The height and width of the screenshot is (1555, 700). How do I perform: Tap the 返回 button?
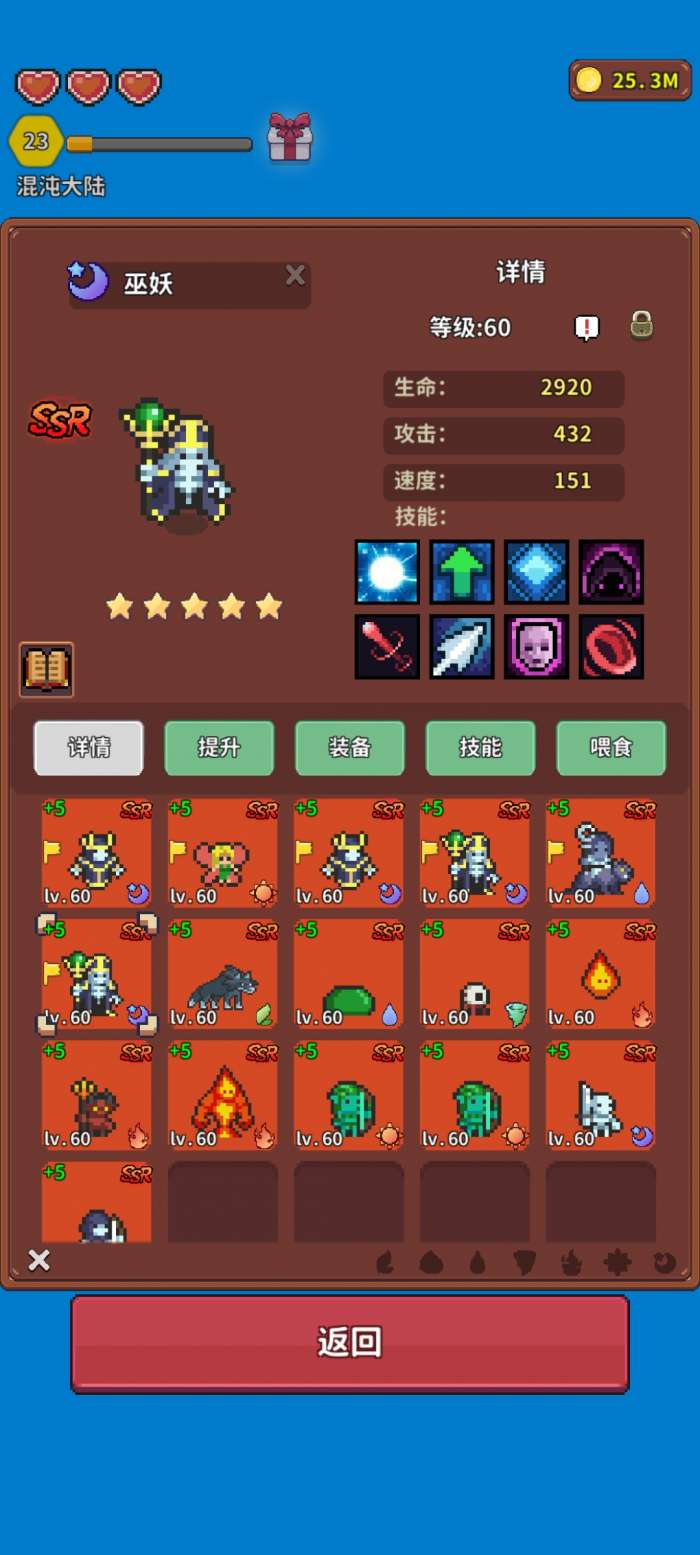click(349, 1342)
